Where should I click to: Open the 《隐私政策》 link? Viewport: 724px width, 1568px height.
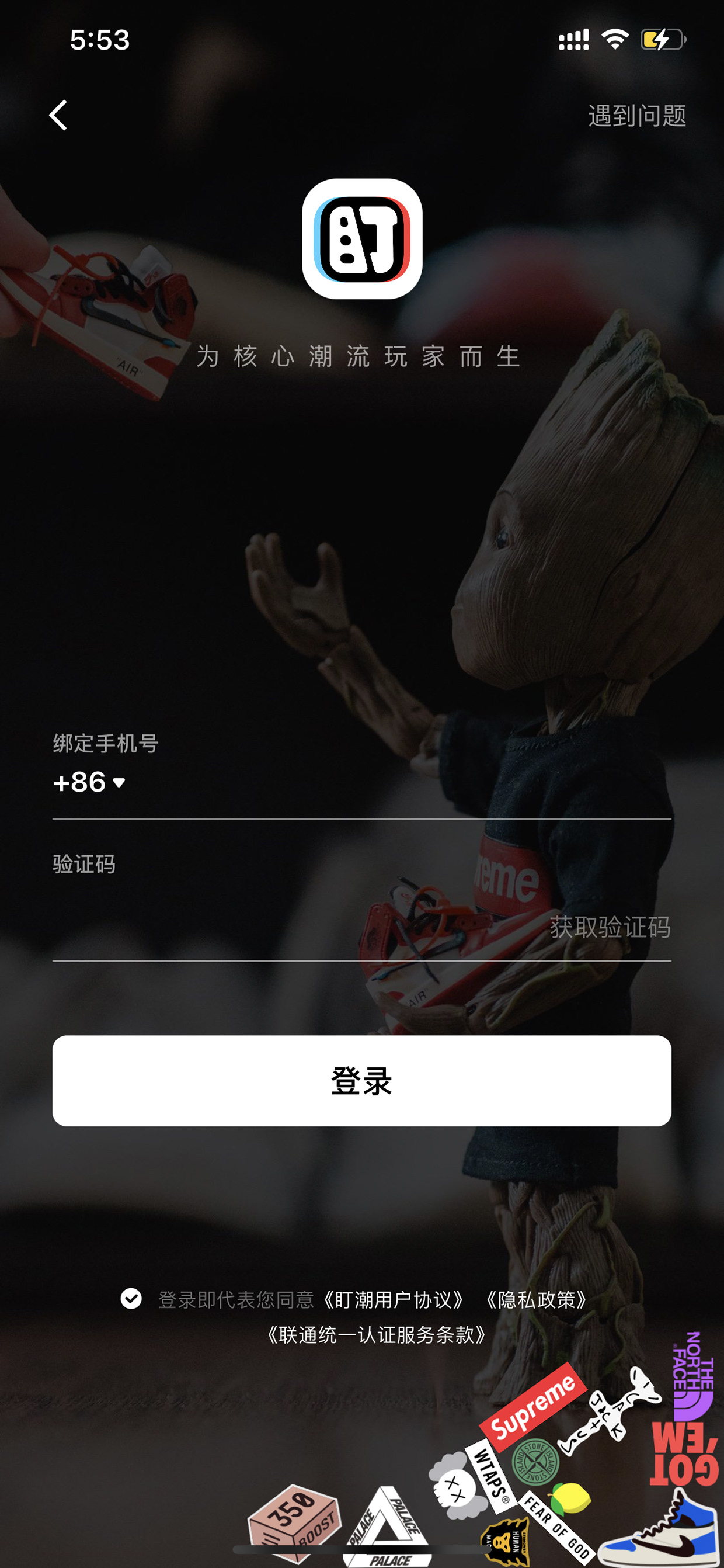point(536,1300)
